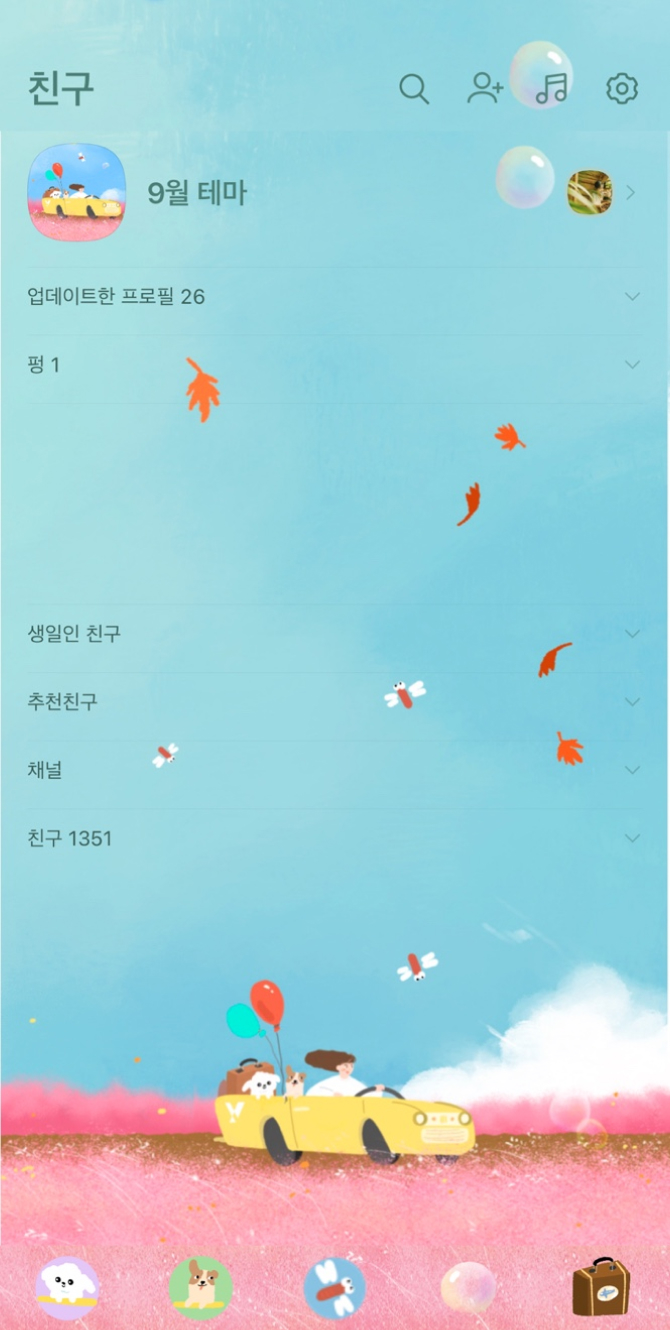Switch to the dragonfly tab

335,1287
